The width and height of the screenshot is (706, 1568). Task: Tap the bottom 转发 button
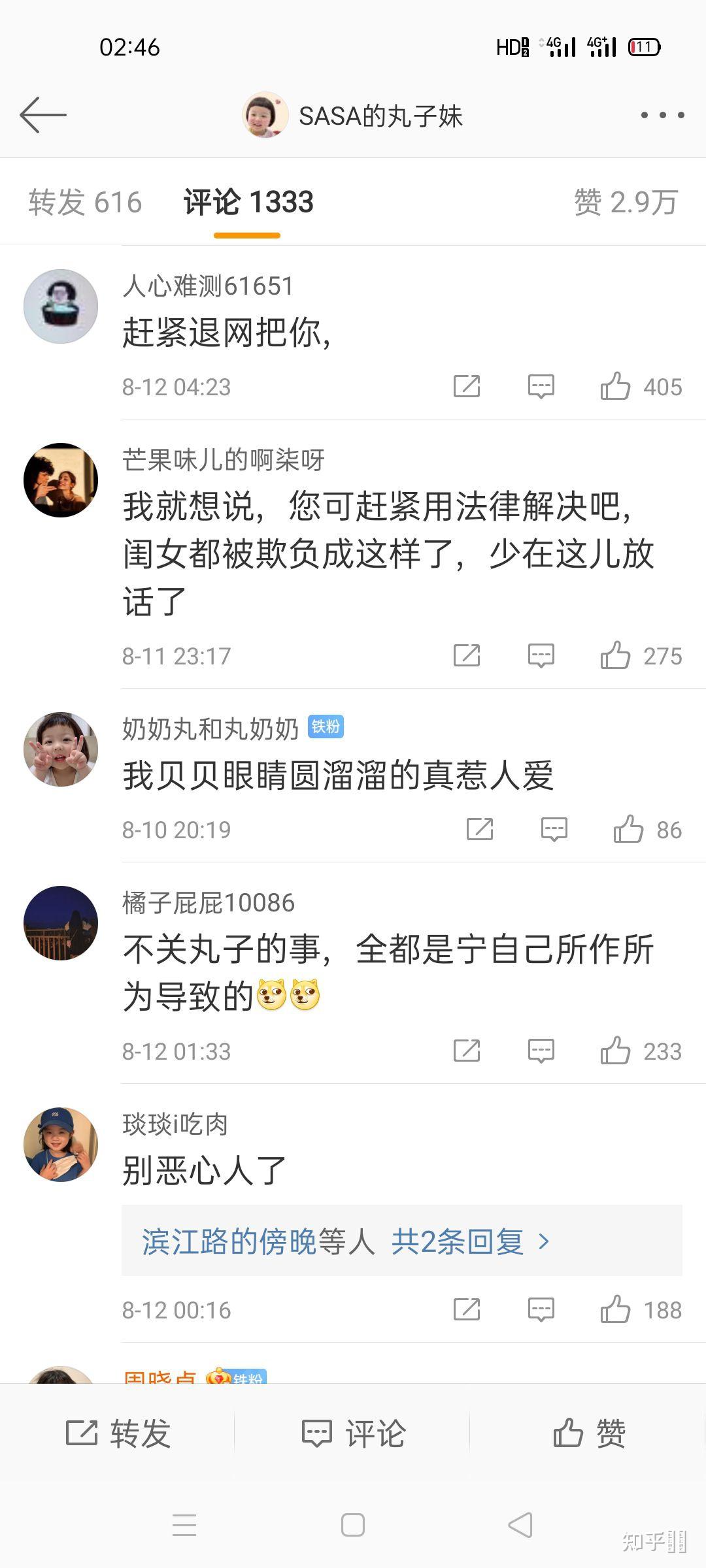(118, 1433)
